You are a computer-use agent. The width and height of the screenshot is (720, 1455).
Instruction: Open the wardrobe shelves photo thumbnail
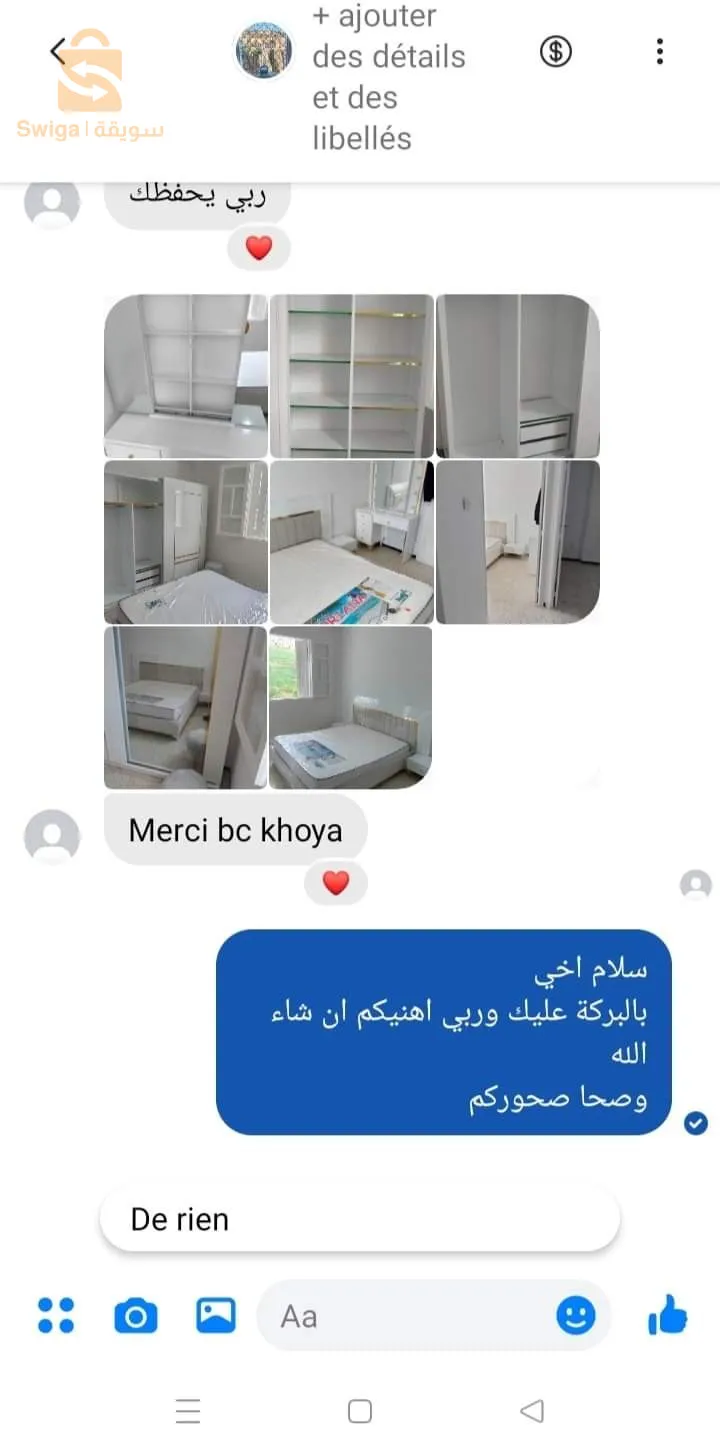pos(352,376)
